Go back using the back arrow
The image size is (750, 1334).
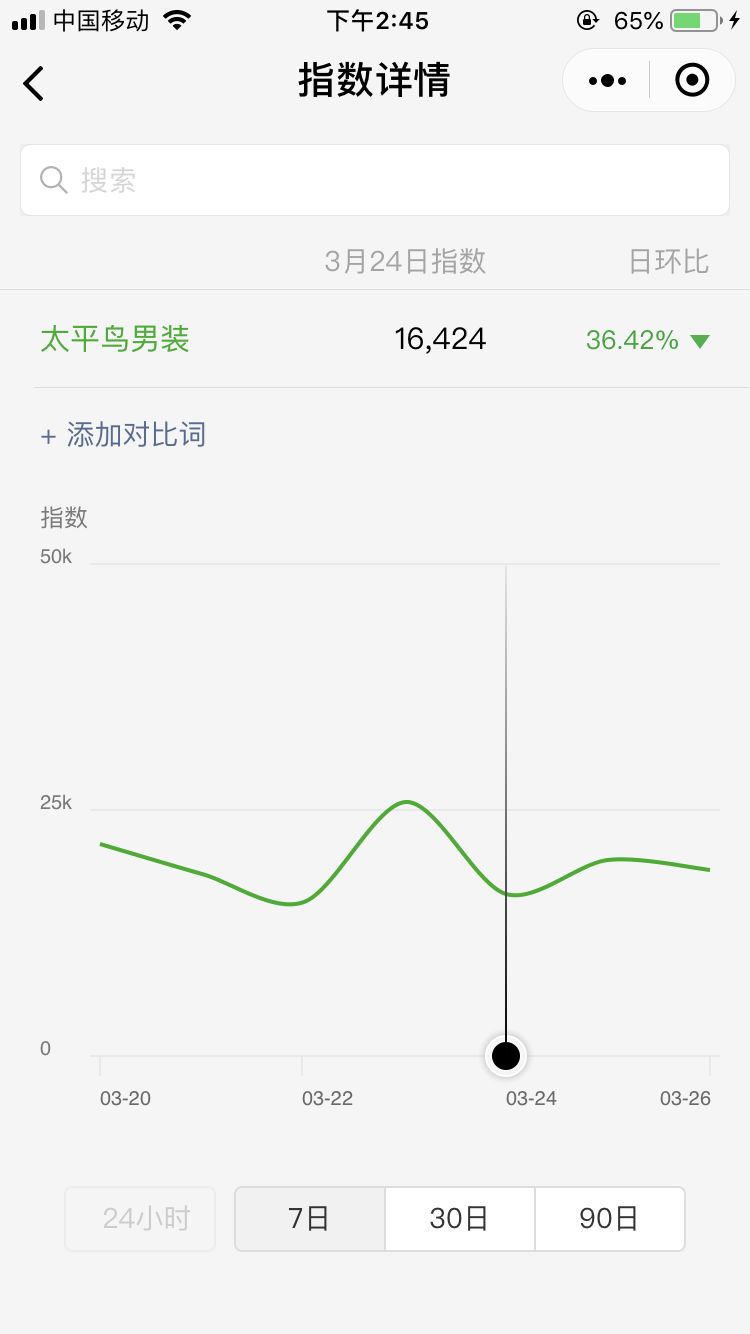point(34,83)
